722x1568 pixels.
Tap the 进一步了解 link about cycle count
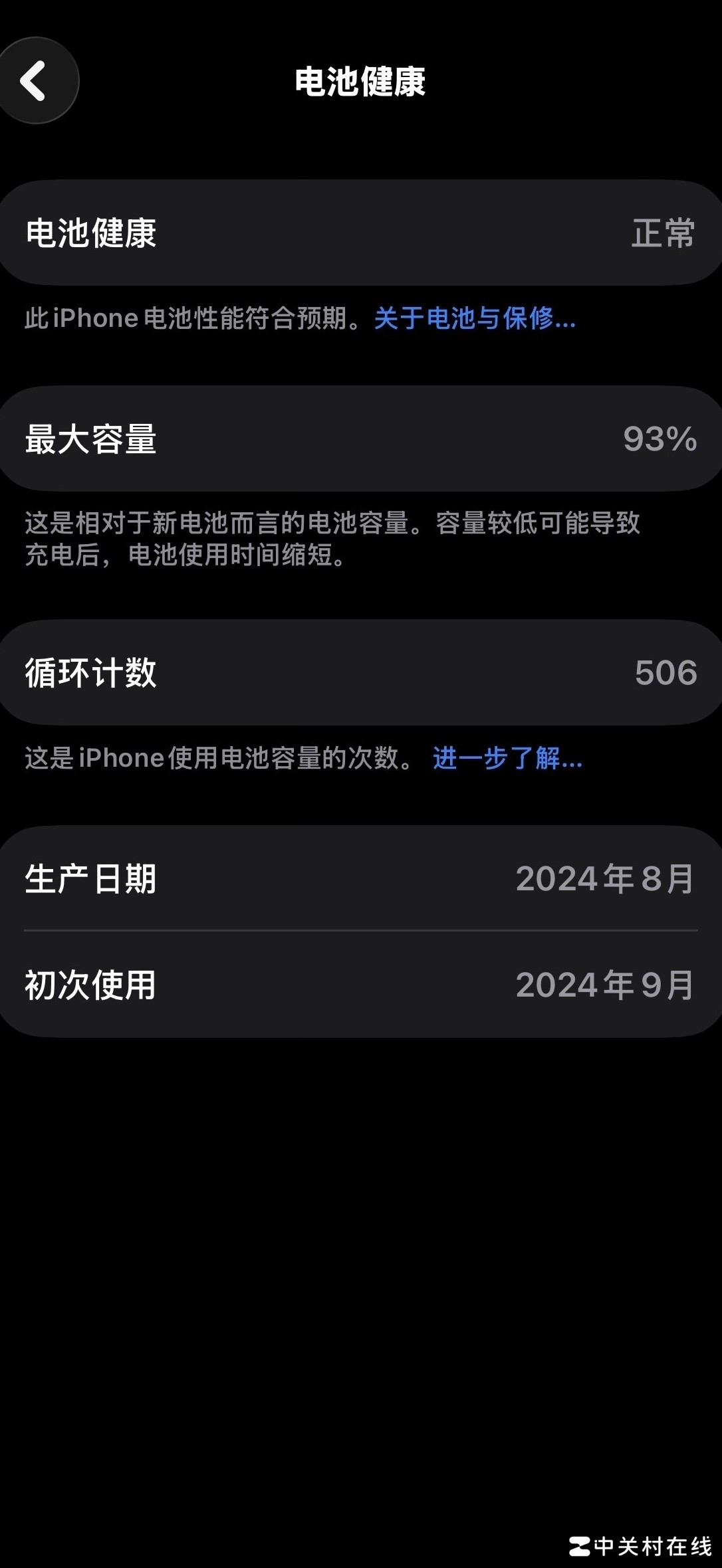click(507, 758)
